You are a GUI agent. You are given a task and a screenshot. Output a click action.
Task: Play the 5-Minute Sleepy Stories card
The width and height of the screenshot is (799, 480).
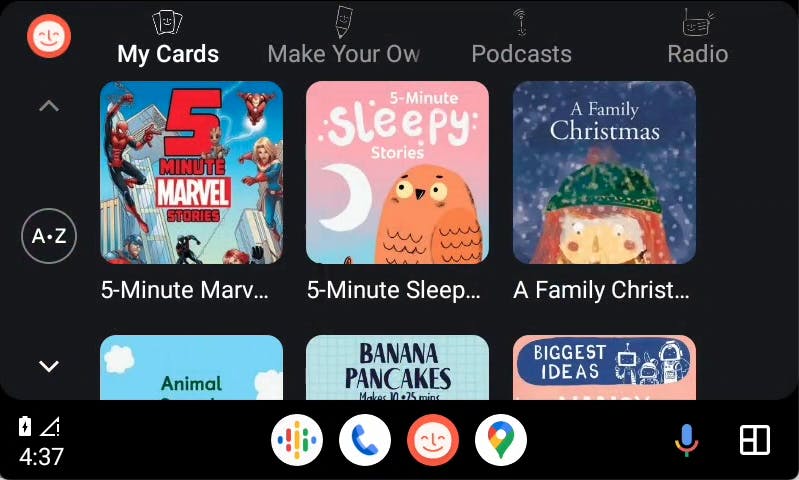[x=397, y=172]
